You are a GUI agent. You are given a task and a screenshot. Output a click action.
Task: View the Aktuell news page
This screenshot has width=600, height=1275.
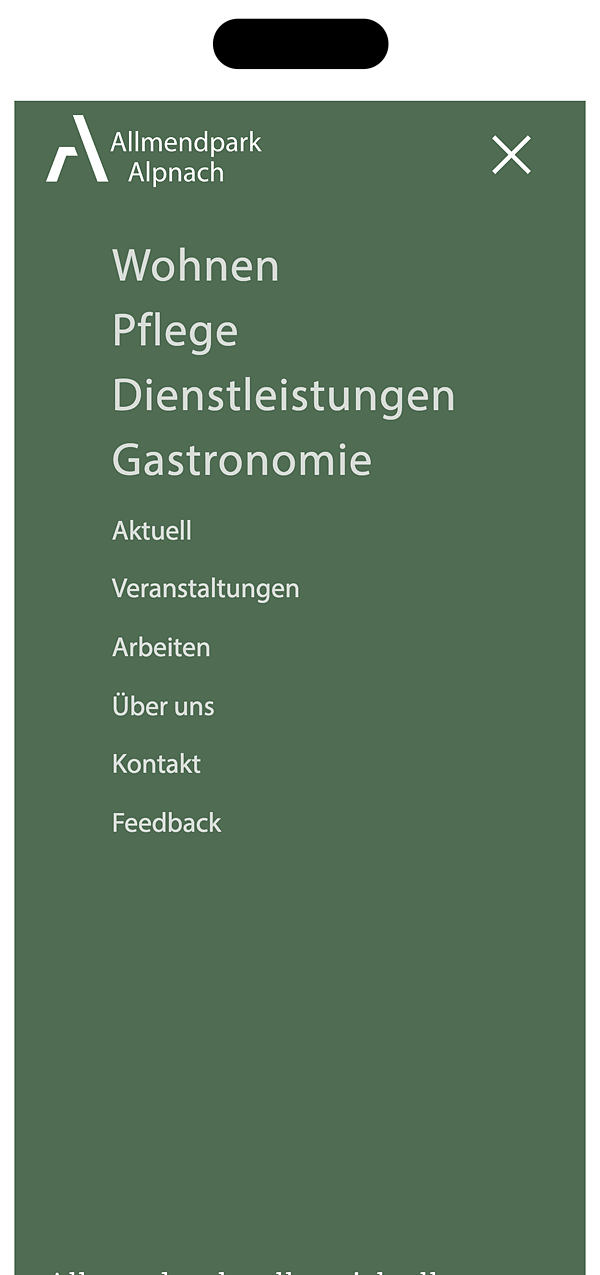[152, 531]
